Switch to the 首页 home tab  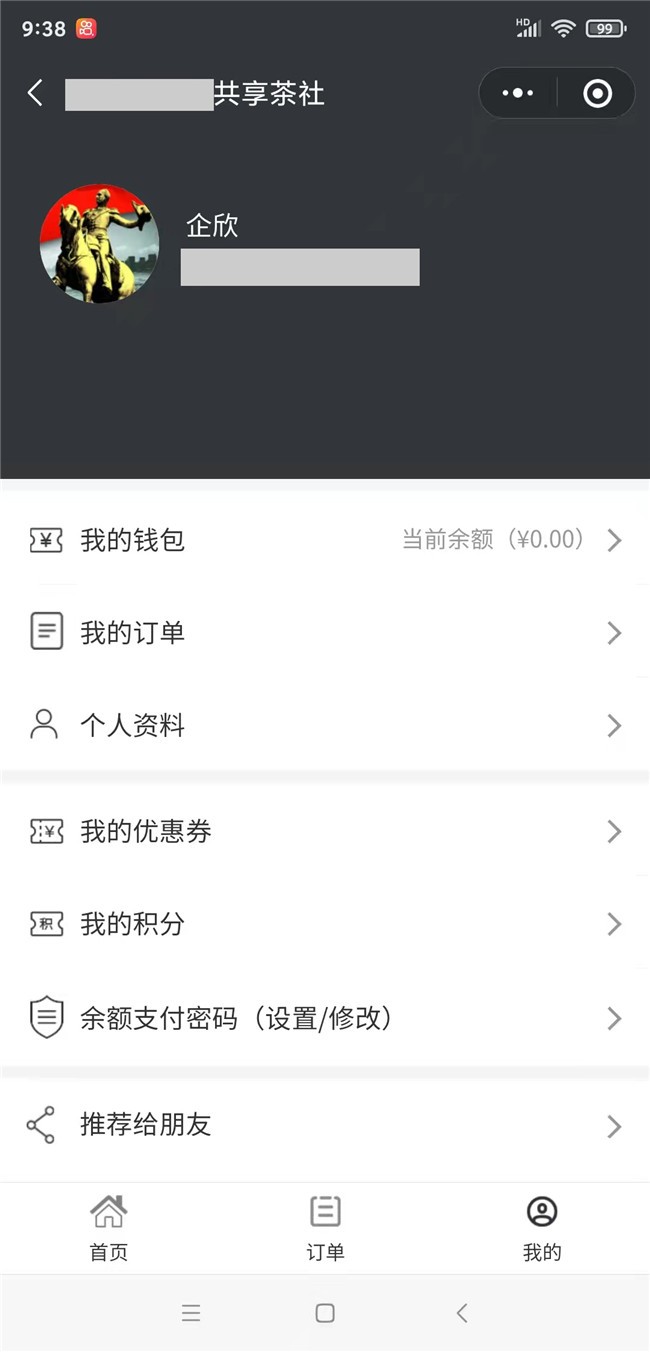[x=108, y=1229]
